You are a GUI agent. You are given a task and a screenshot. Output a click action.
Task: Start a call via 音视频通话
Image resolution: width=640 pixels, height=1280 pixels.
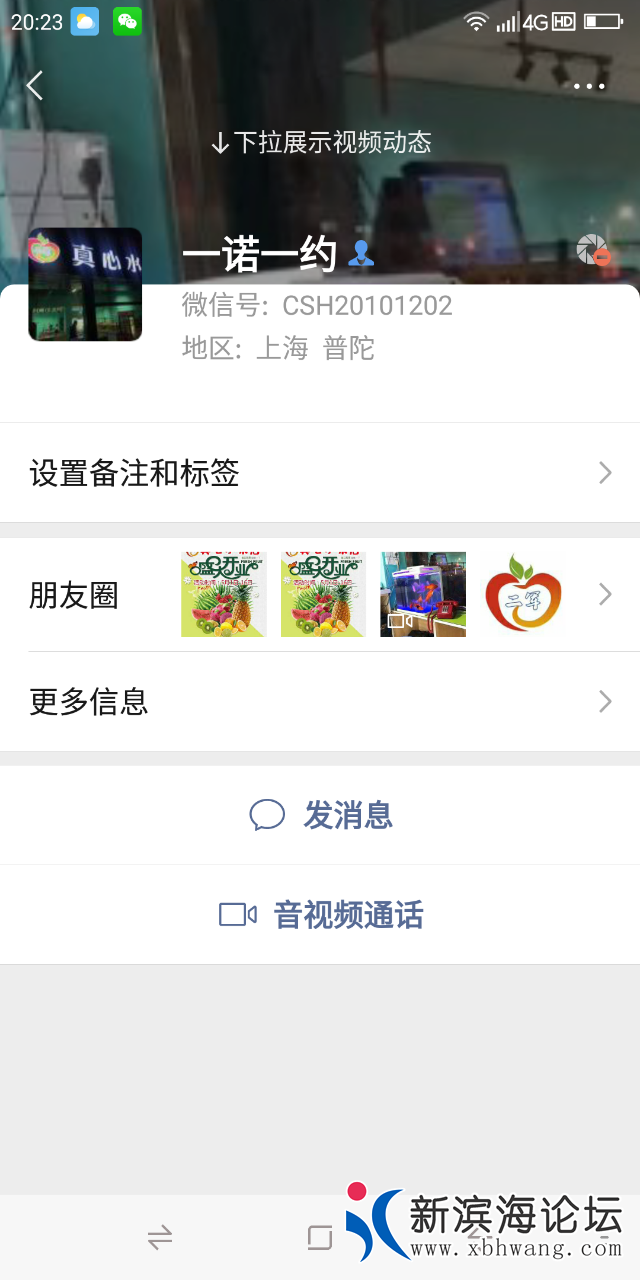pyautogui.click(x=320, y=915)
